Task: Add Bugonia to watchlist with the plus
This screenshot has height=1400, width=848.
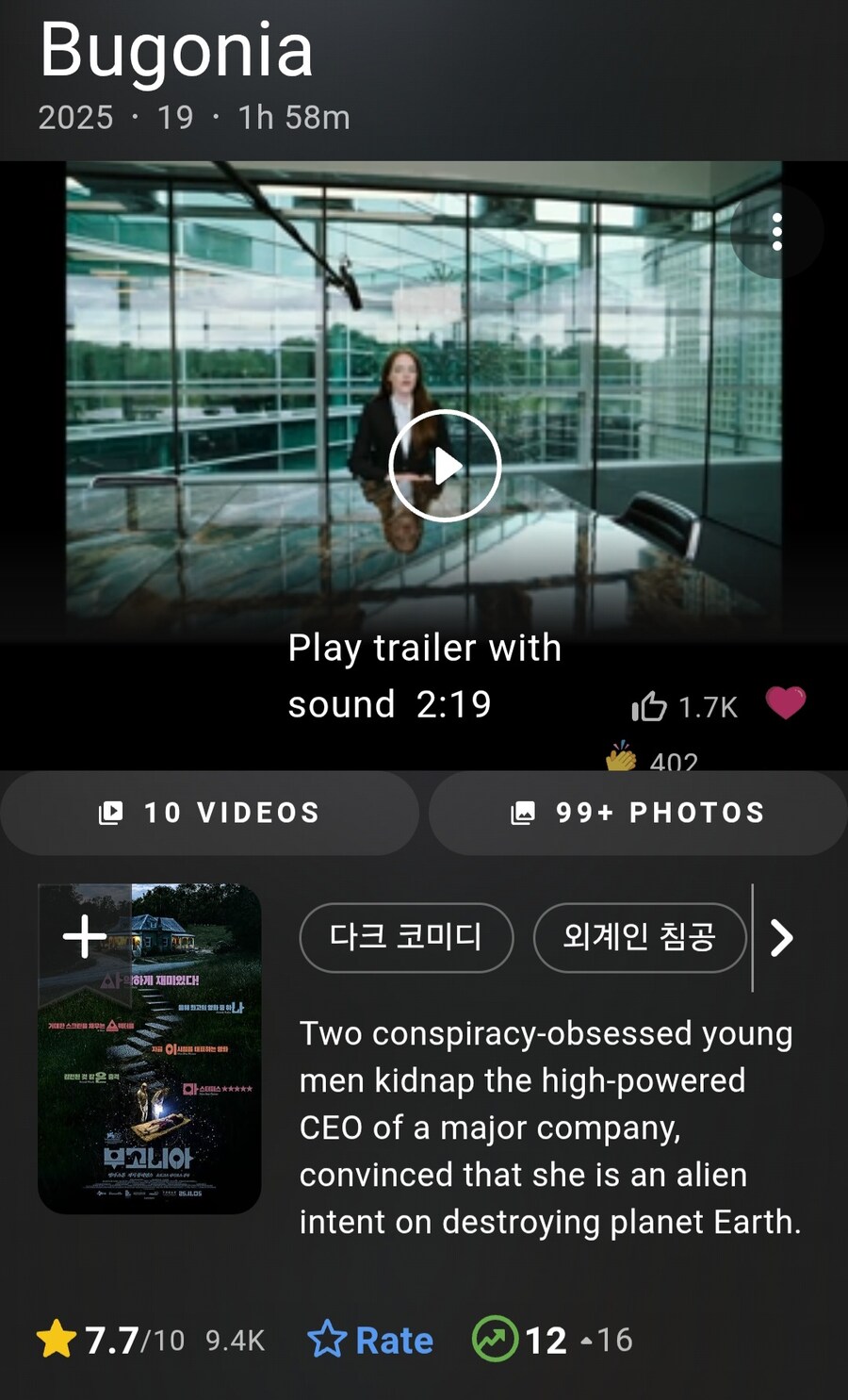Action: pyautogui.click(x=83, y=936)
